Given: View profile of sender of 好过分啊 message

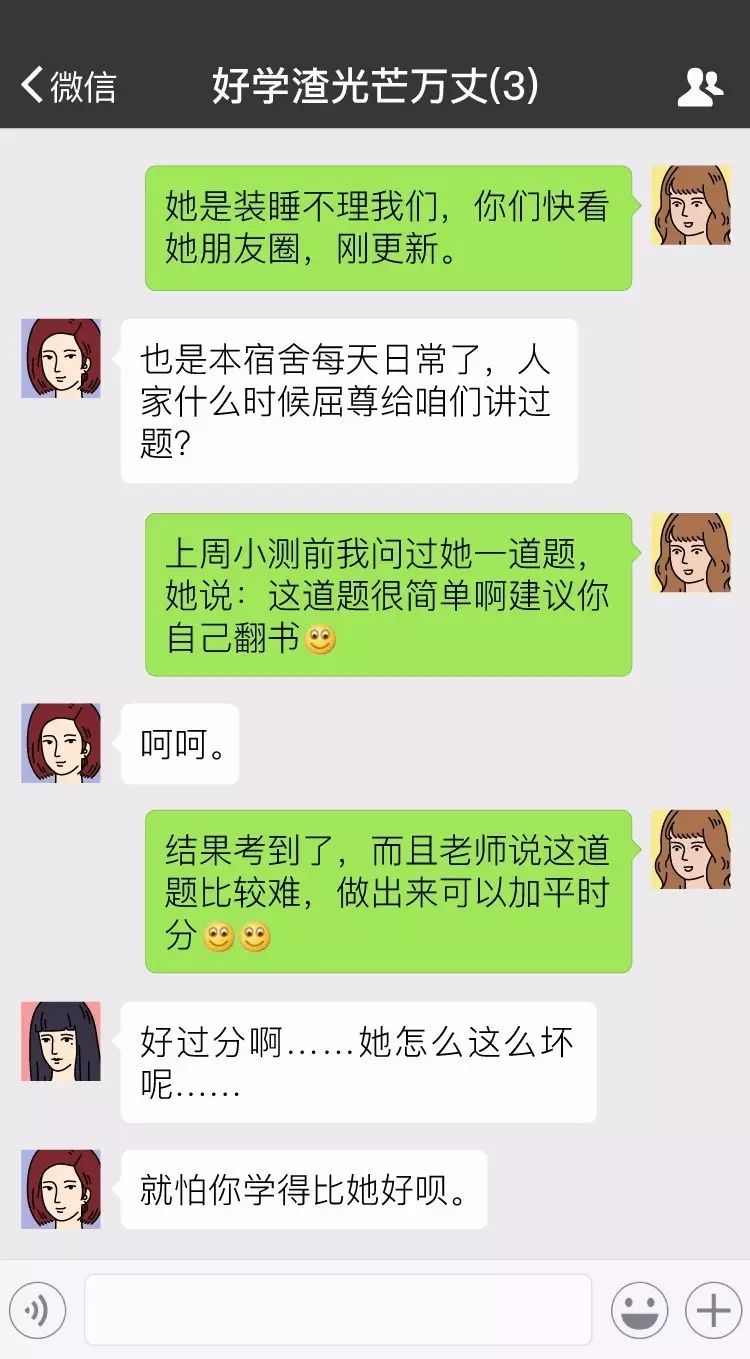Looking at the screenshot, I should click(x=61, y=1041).
